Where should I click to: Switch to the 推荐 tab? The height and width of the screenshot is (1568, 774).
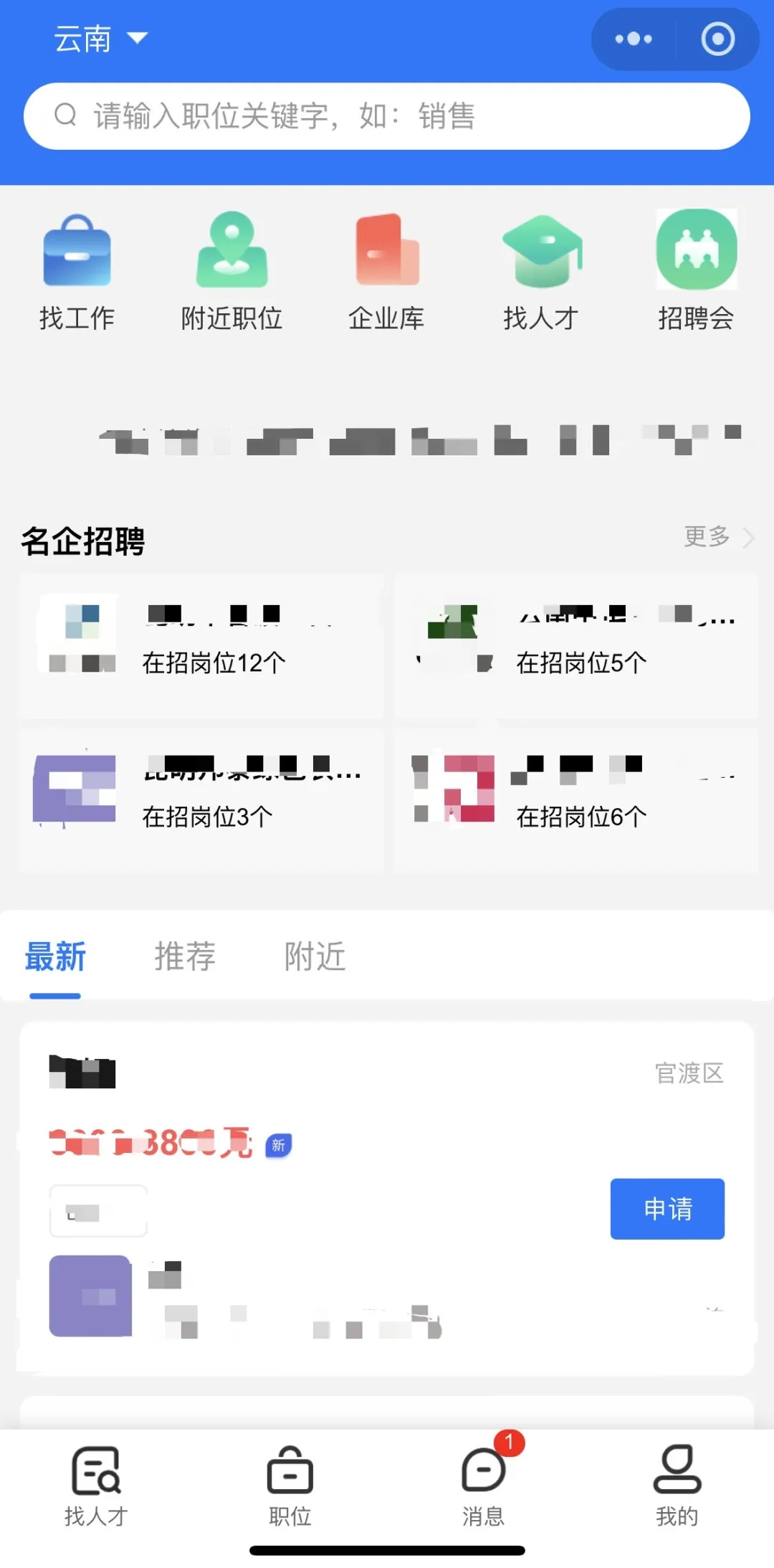click(184, 956)
